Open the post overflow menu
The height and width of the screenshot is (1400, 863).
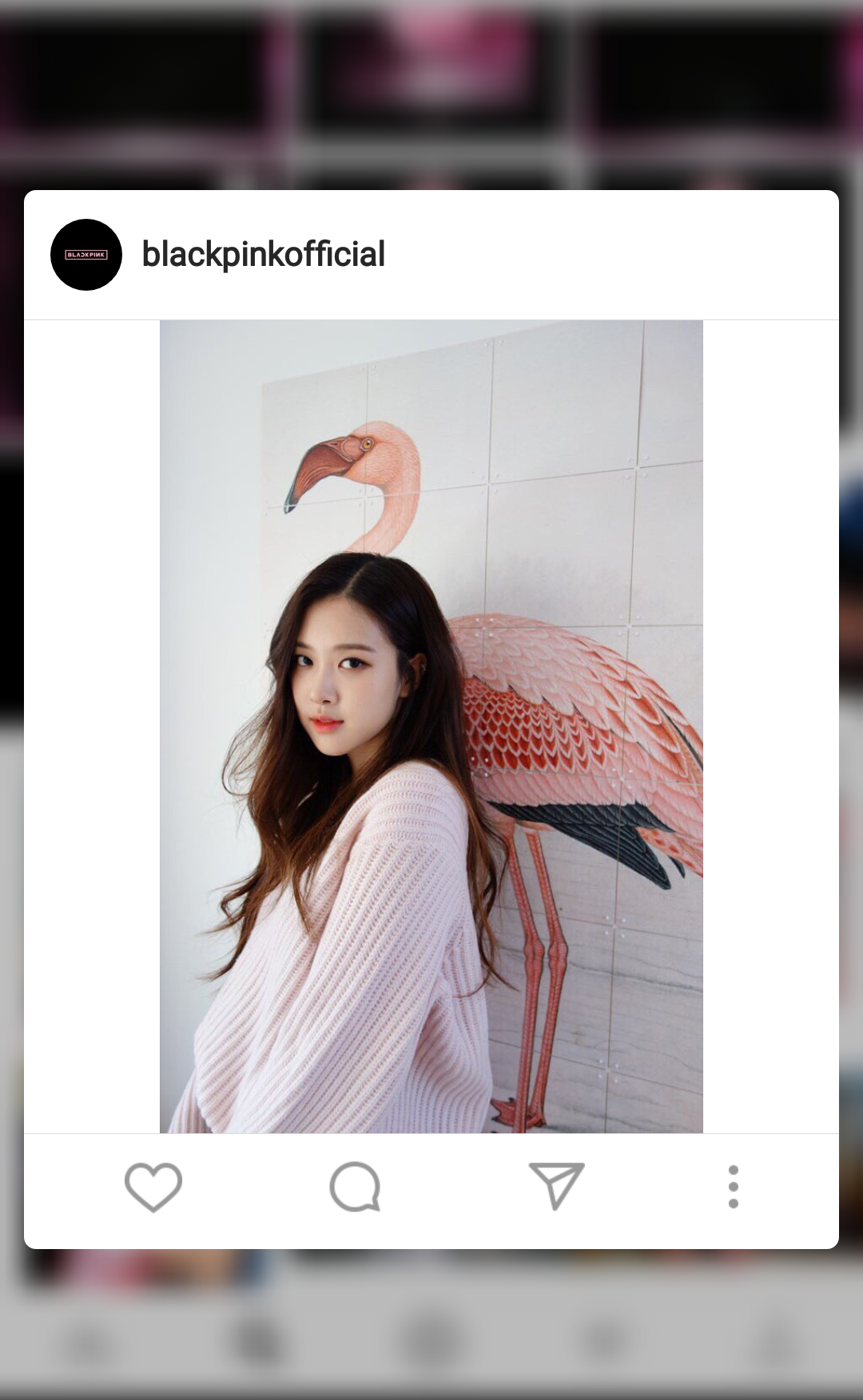tap(733, 1187)
